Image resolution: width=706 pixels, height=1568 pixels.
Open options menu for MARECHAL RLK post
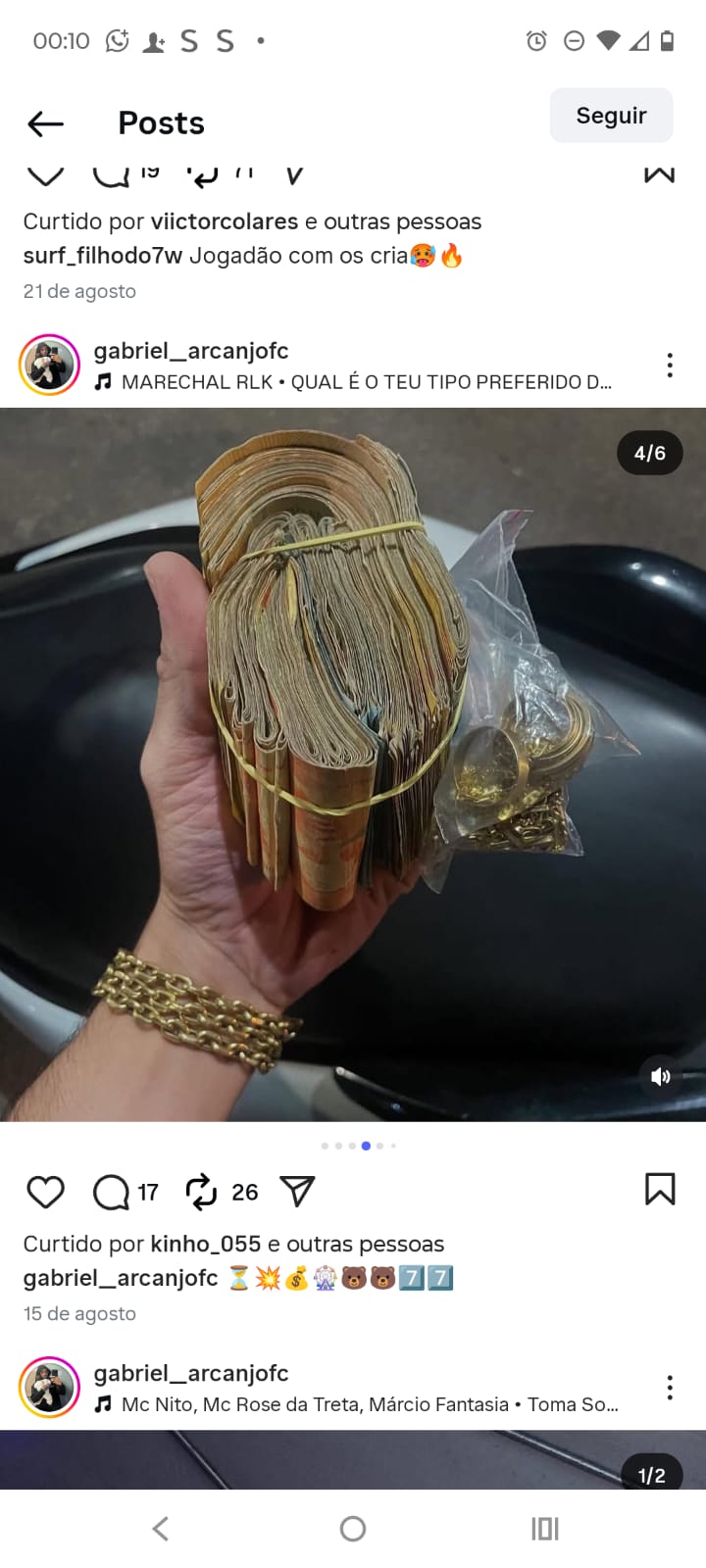[670, 366]
